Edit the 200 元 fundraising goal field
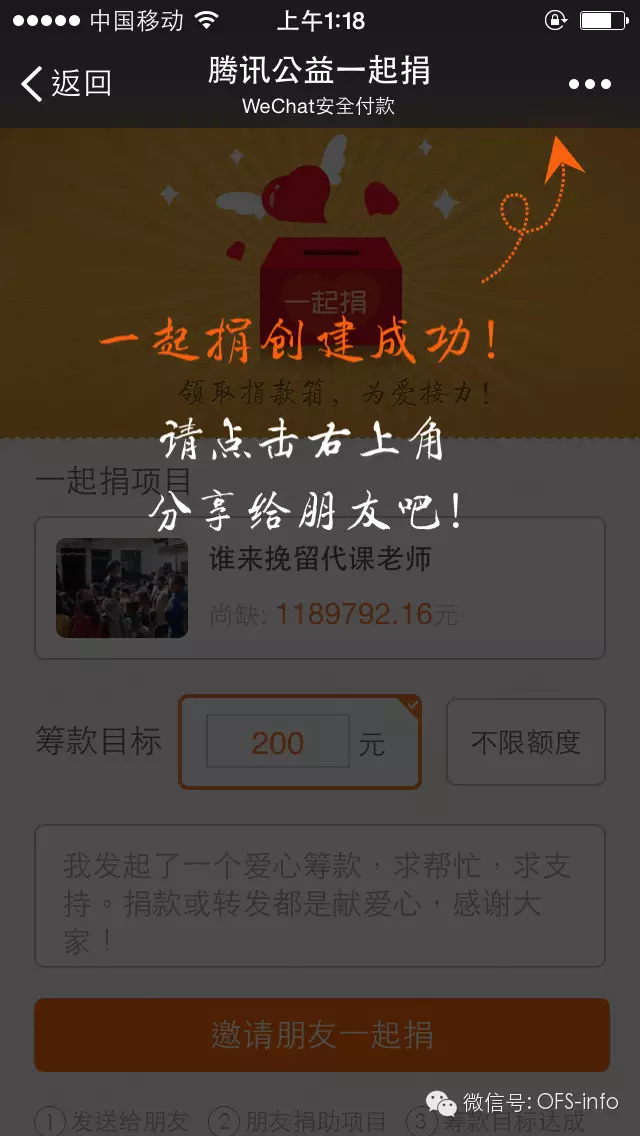640x1136 pixels. pyautogui.click(x=278, y=742)
